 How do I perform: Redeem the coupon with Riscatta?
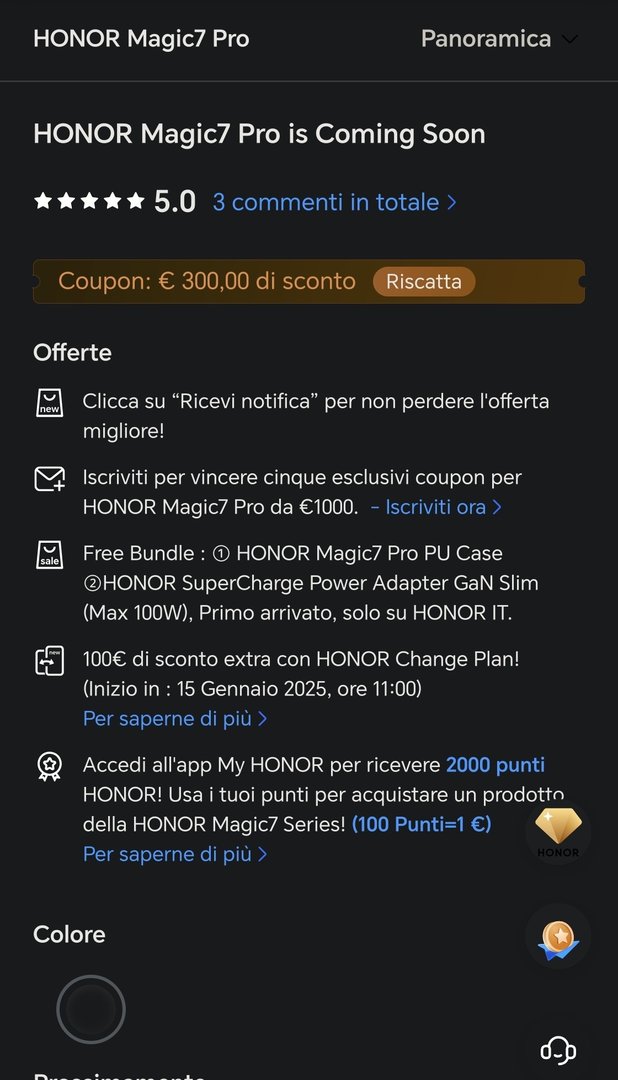pyautogui.click(x=424, y=281)
